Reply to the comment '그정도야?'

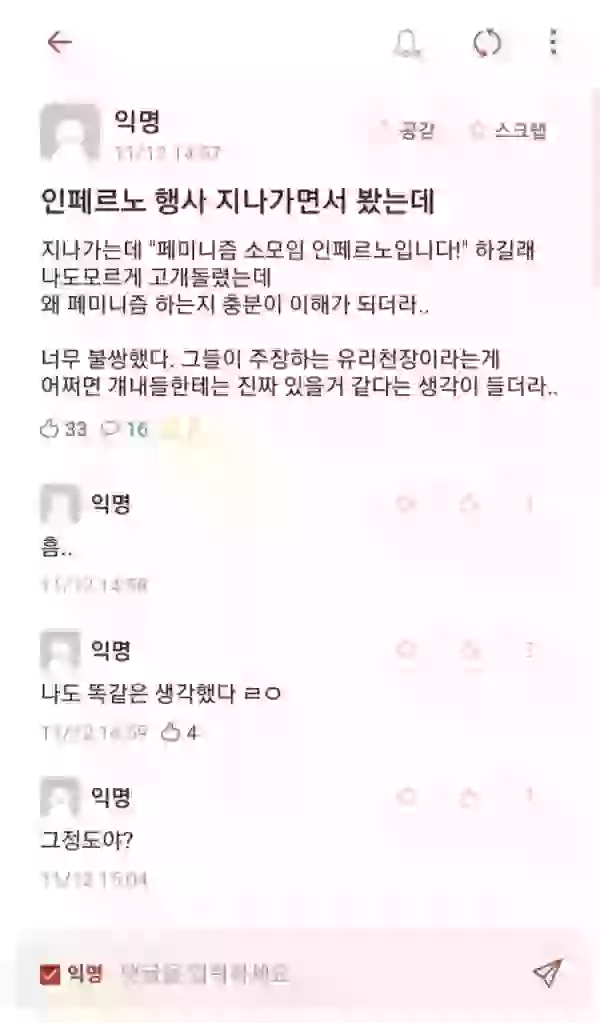[x=405, y=796]
